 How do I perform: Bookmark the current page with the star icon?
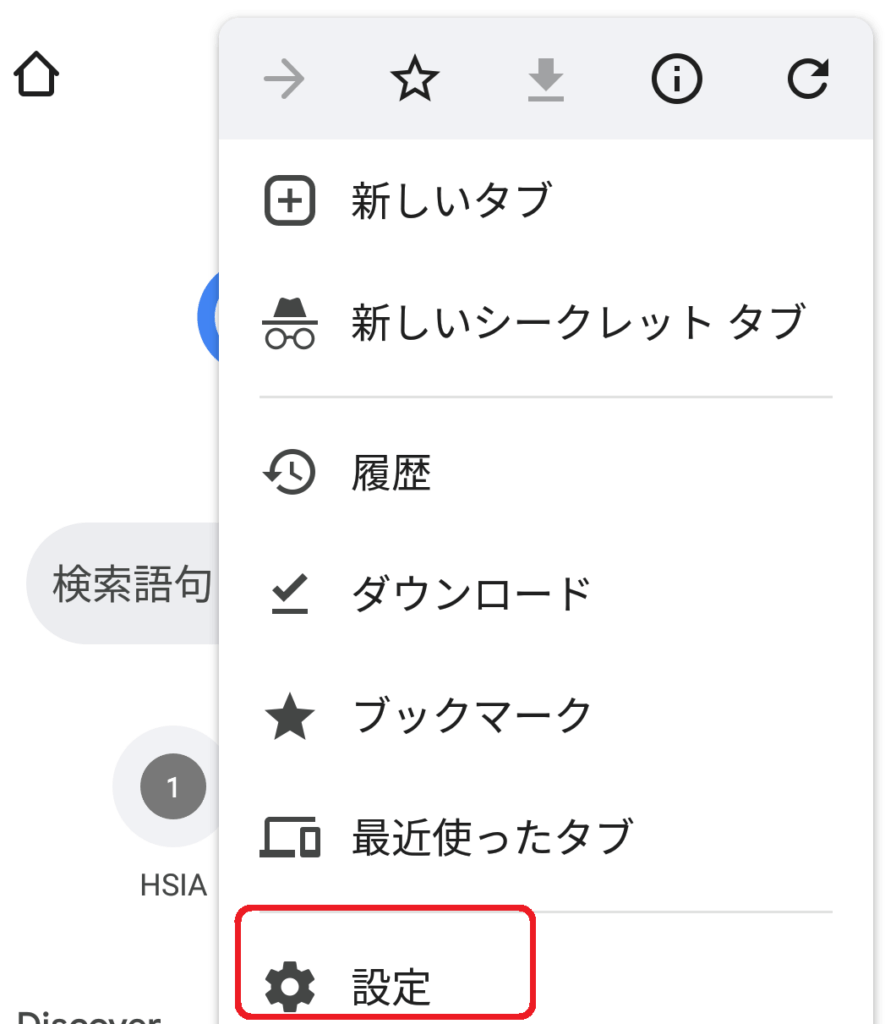tap(414, 79)
